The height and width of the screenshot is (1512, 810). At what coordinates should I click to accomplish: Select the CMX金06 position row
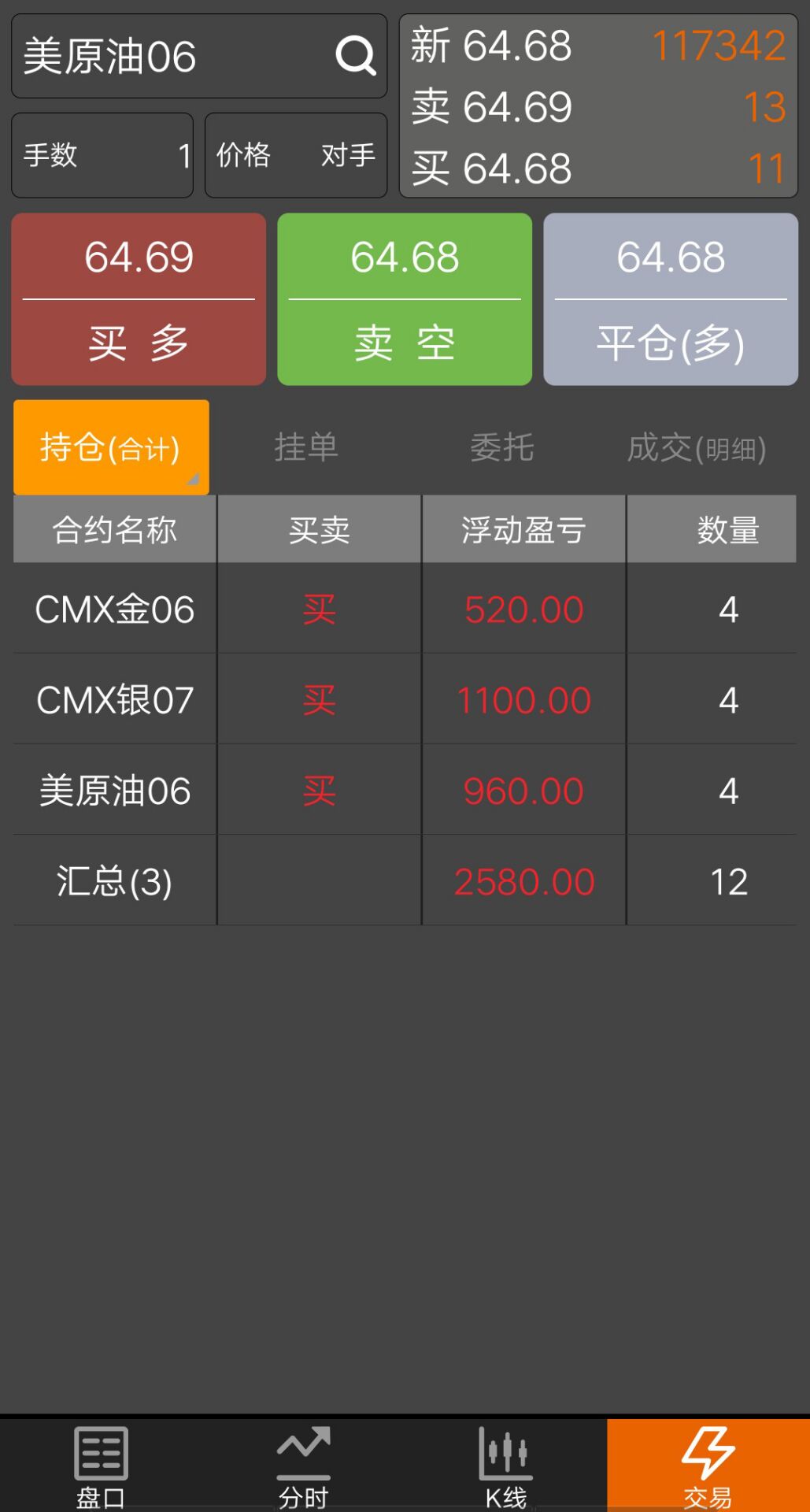[405, 609]
